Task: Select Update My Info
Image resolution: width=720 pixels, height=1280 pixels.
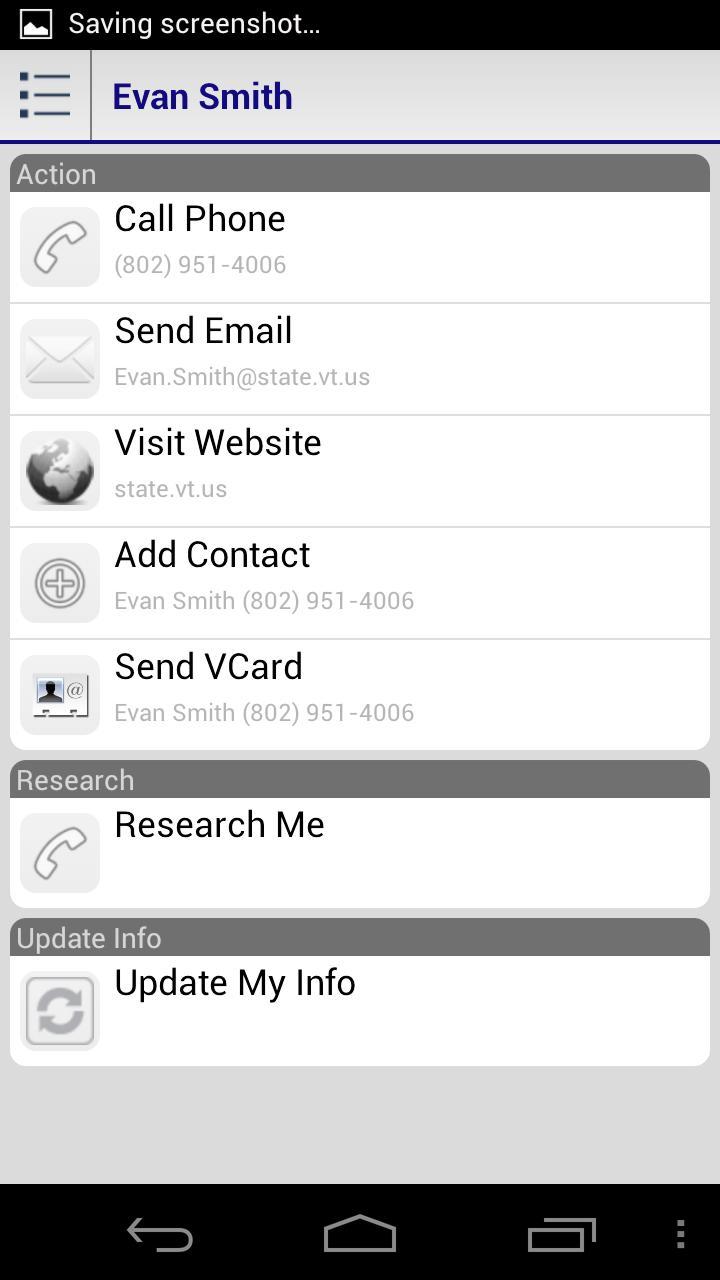Action: tap(360, 1010)
